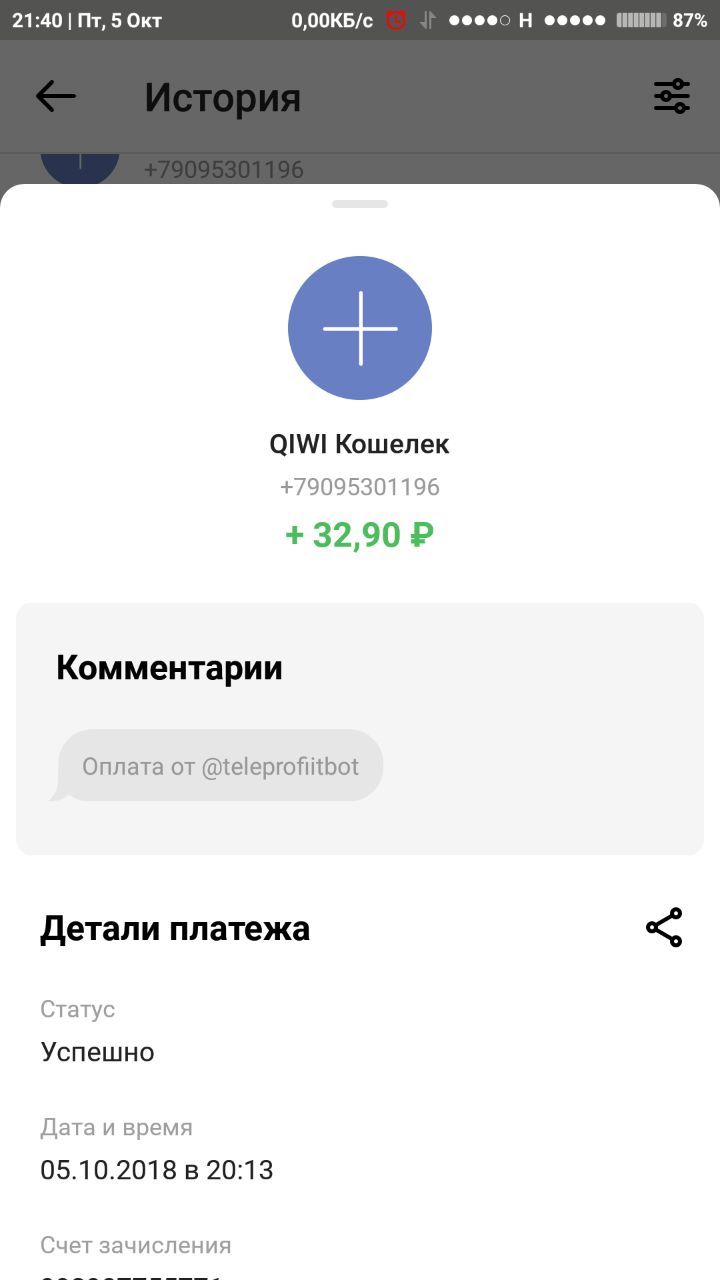Tap the round plus QIWI Кошелек icon
Image resolution: width=720 pixels, height=1280 pixels.
(360, 328)
